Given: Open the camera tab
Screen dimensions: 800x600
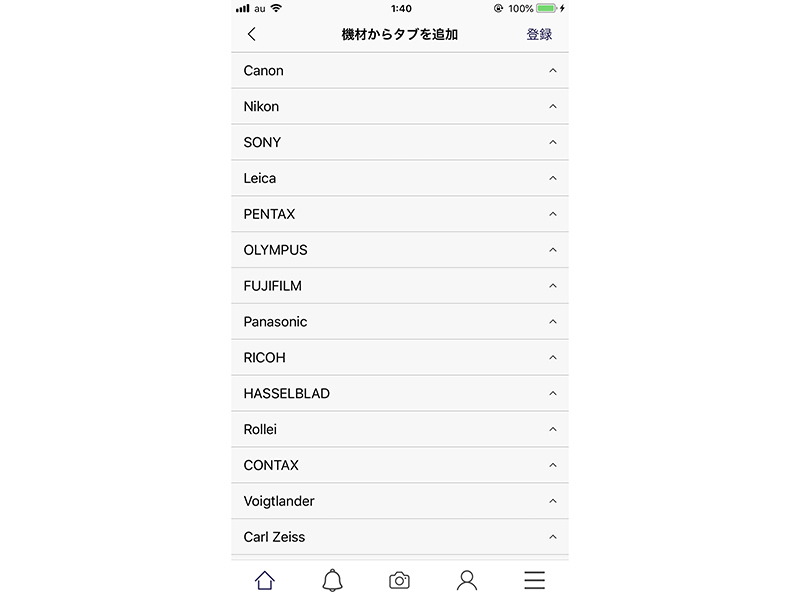Looking at the screenshot, I should pyautogui.click(x=399, y=580).
